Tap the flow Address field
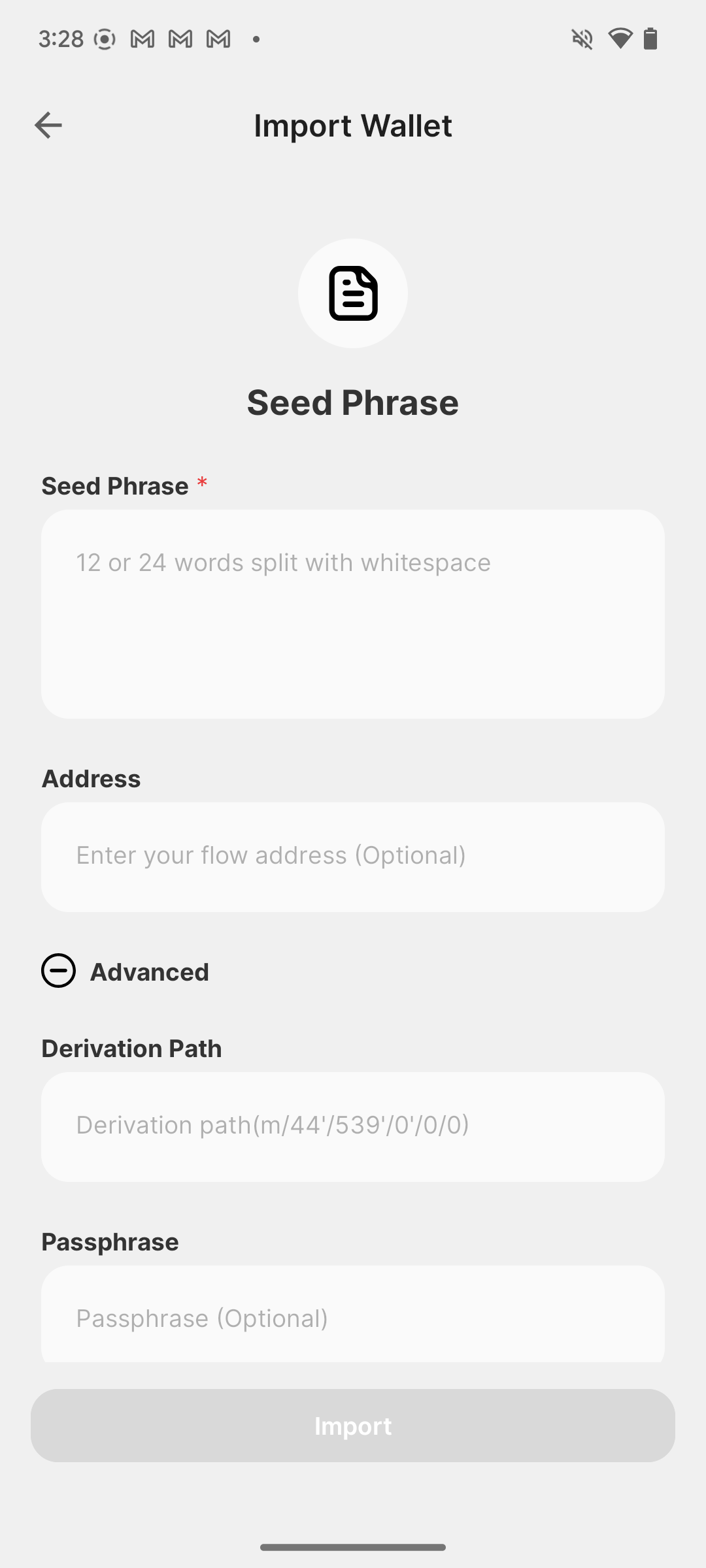The image size is (706, 1568). tap(353, 857)
